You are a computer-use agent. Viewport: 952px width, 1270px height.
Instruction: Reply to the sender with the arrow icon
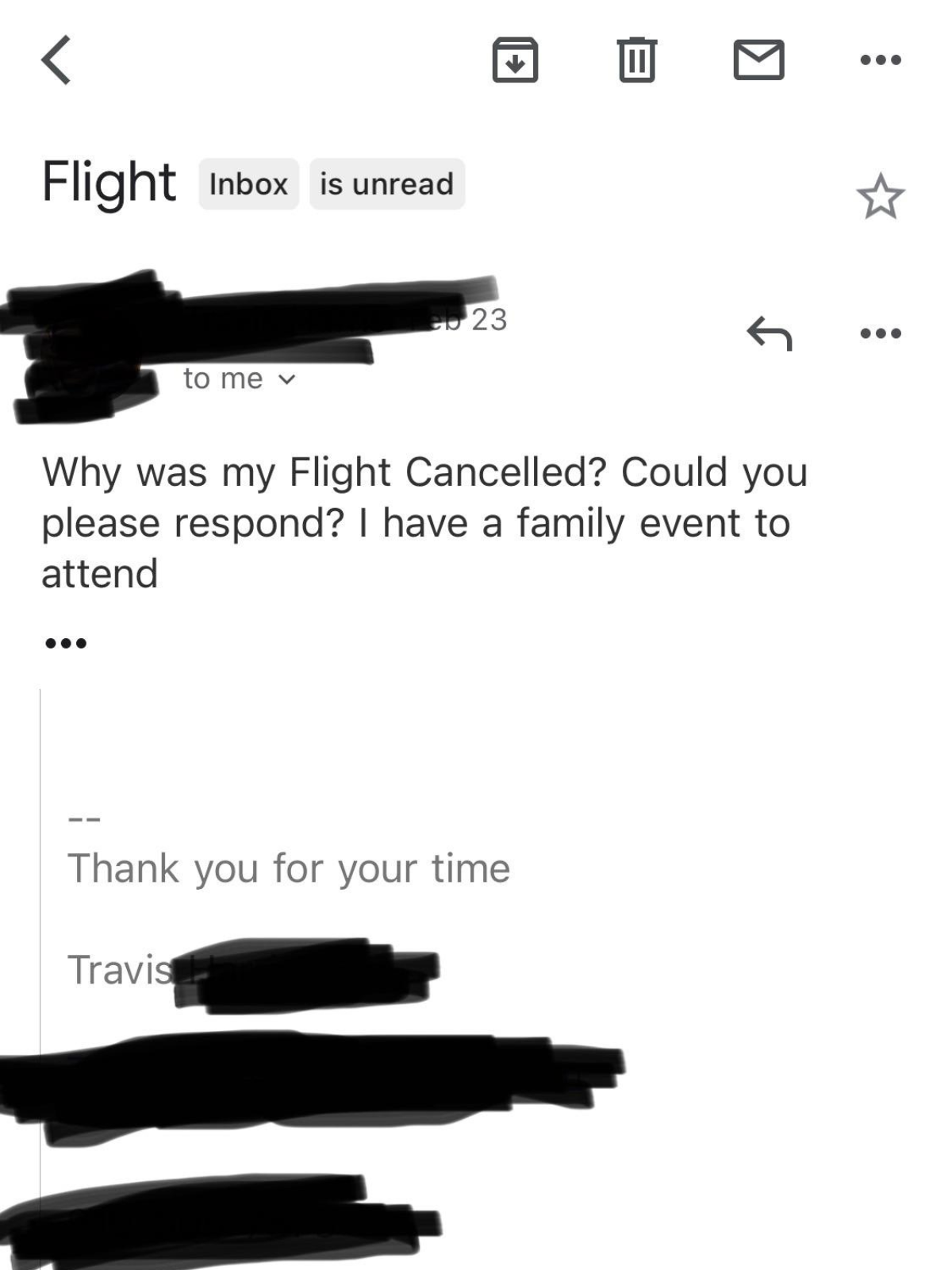(769, 333)
